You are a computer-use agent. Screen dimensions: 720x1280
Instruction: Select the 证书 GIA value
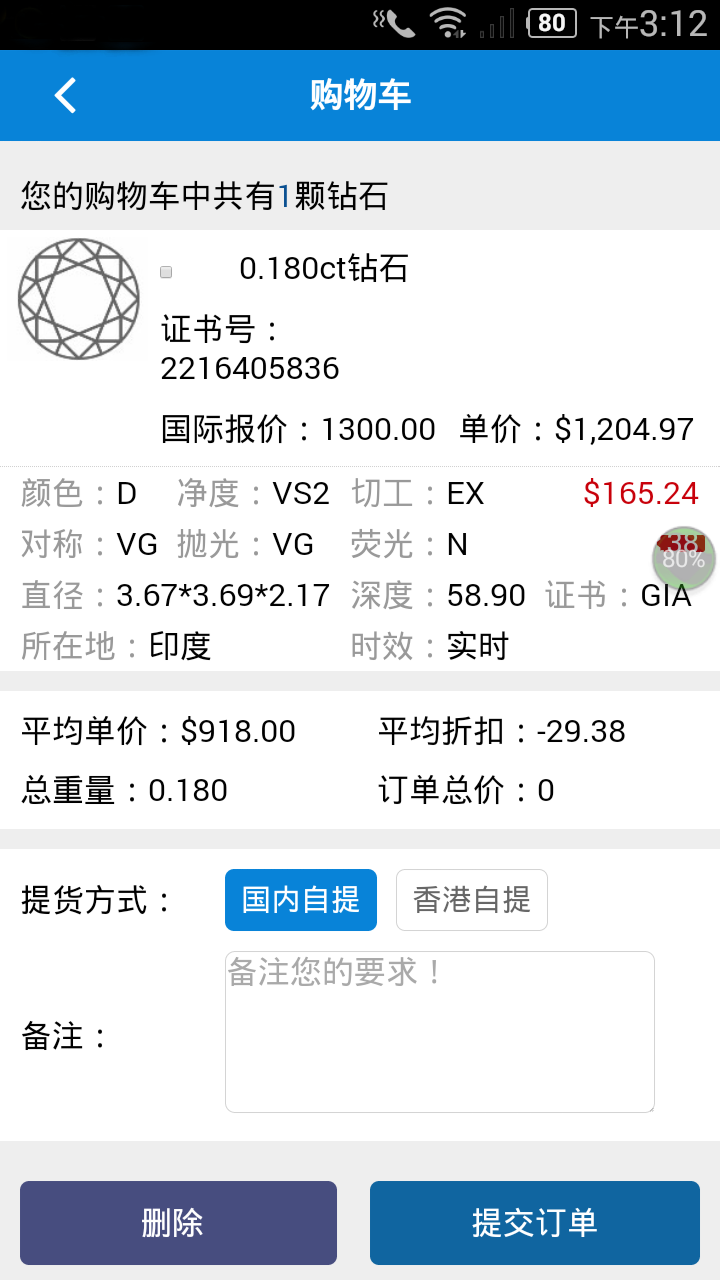pos(645,595)
